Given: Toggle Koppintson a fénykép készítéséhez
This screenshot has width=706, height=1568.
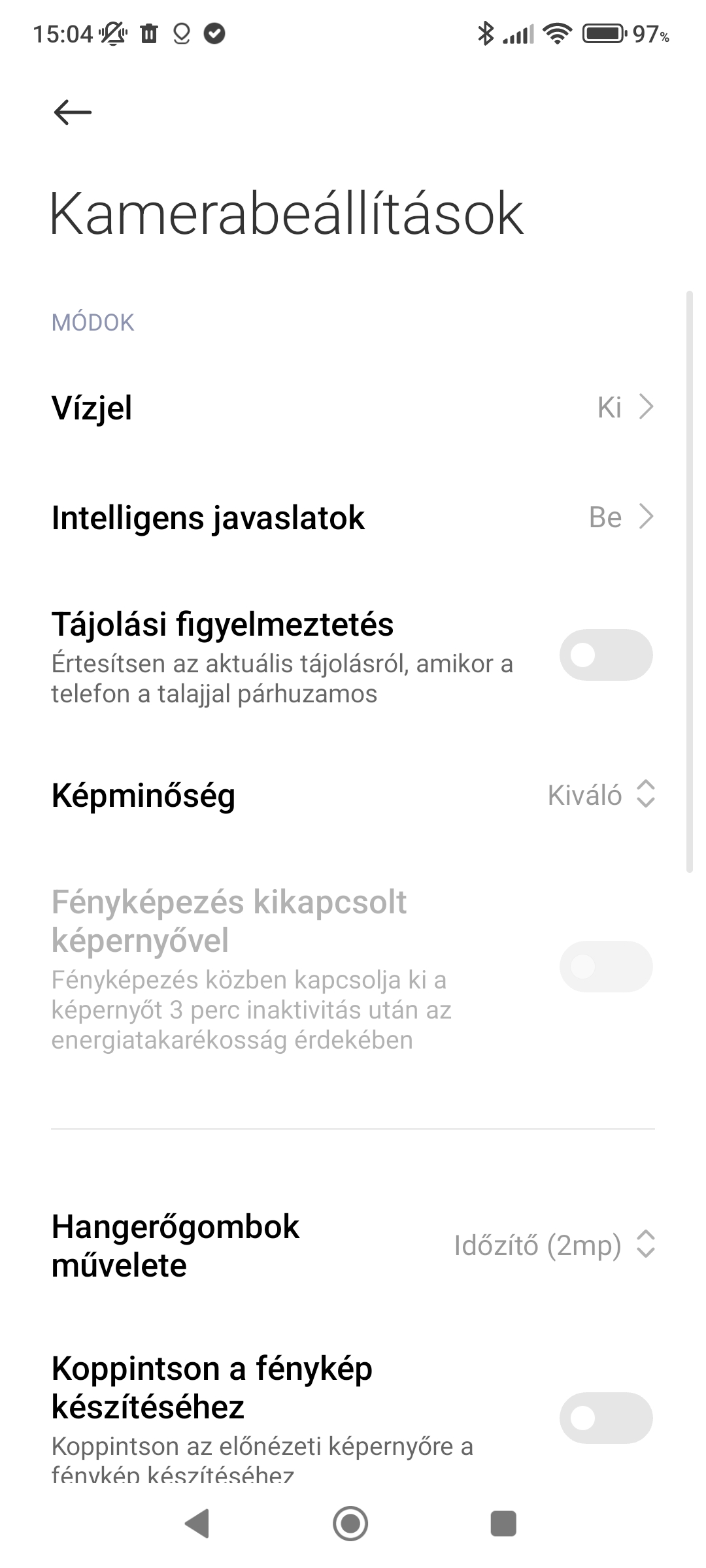Looking at the screenshot, I should click(606, 1418).
